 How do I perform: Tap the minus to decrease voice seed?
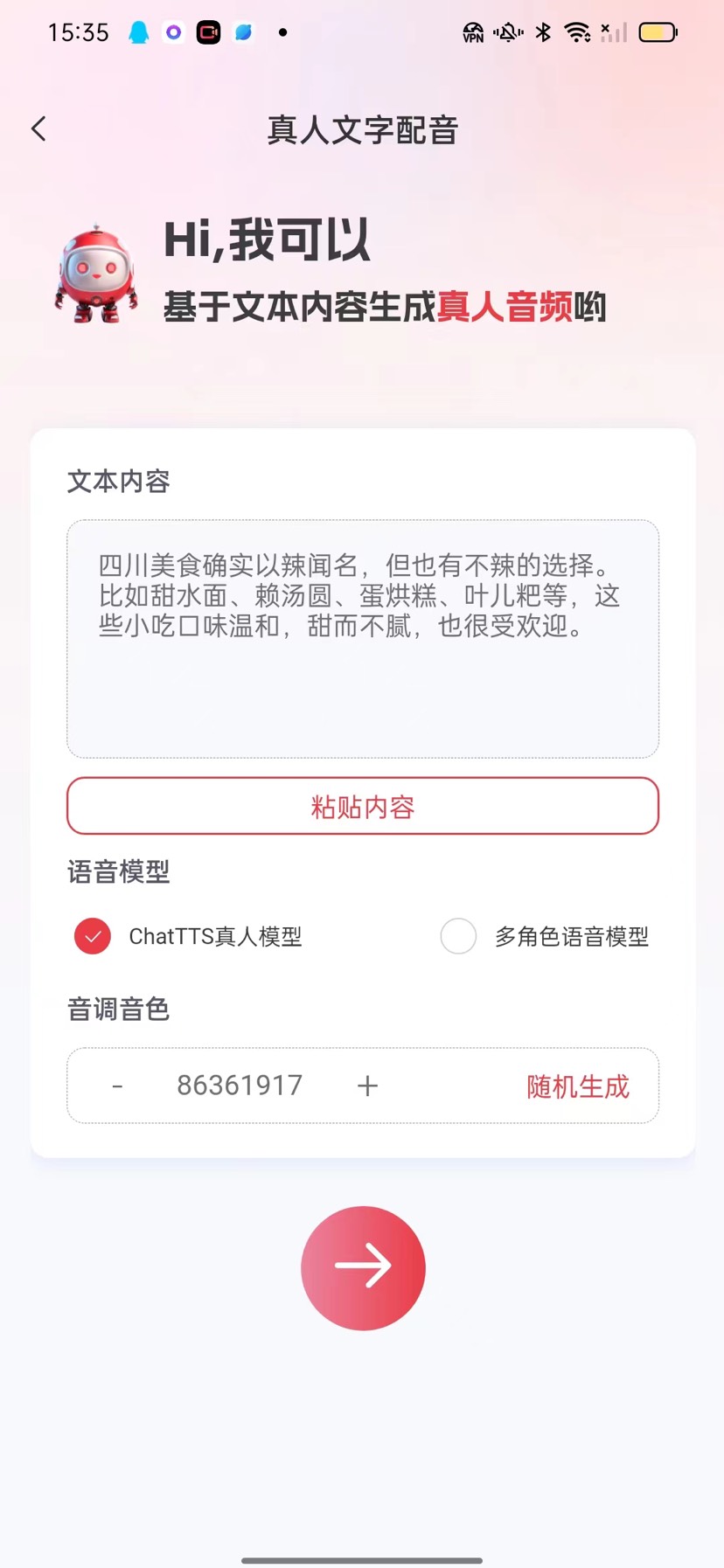click(x=117, y=1086)
